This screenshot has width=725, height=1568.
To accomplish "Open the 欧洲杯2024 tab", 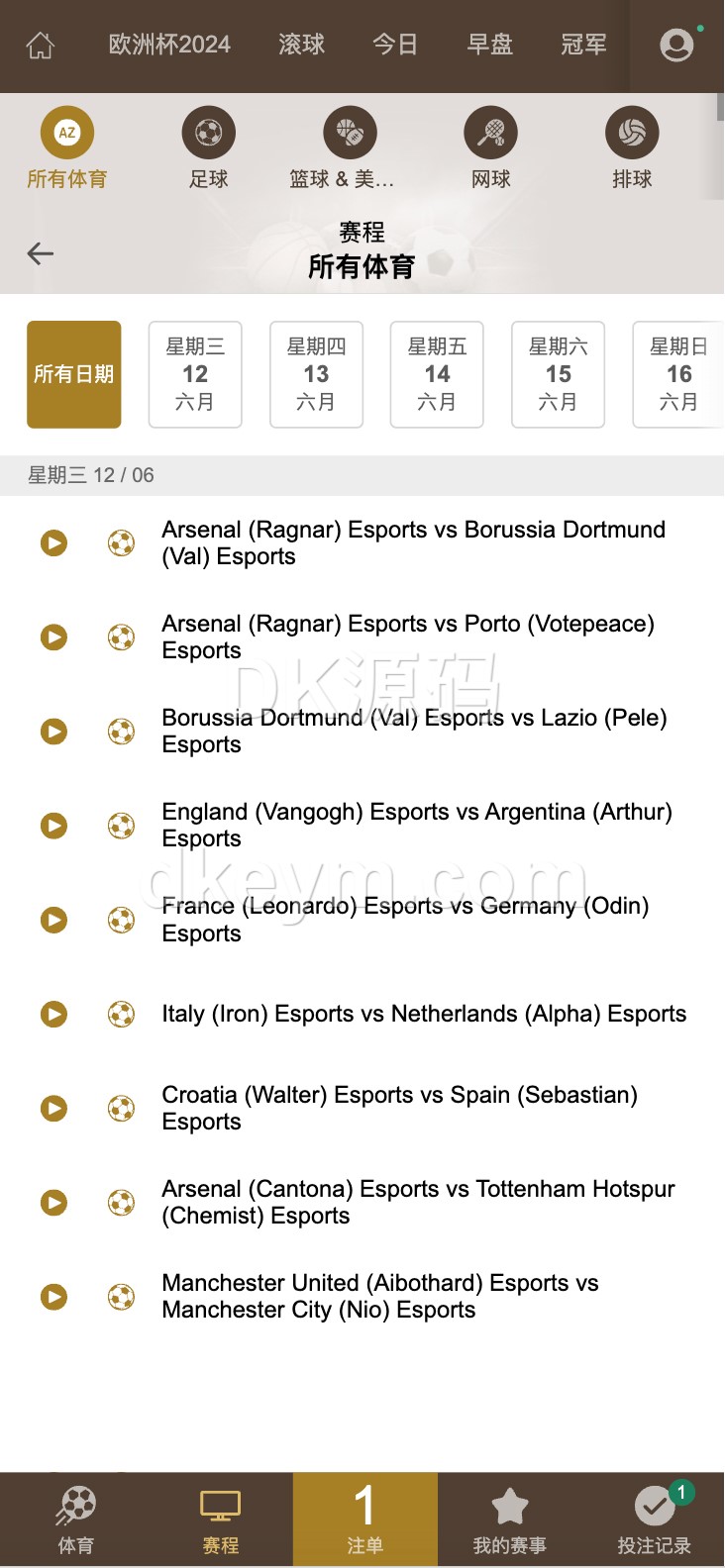I will coord(169,45).
